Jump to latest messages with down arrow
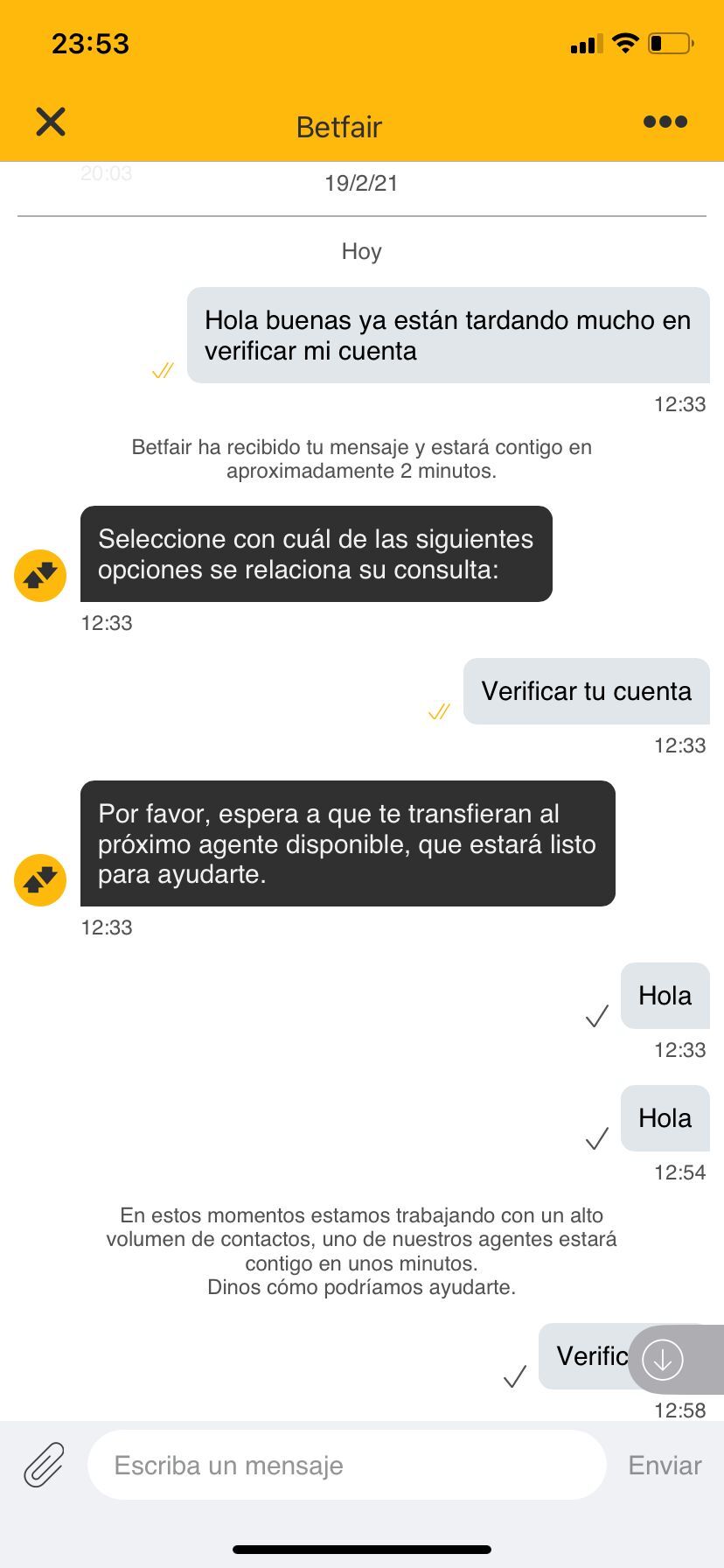 663,1360
